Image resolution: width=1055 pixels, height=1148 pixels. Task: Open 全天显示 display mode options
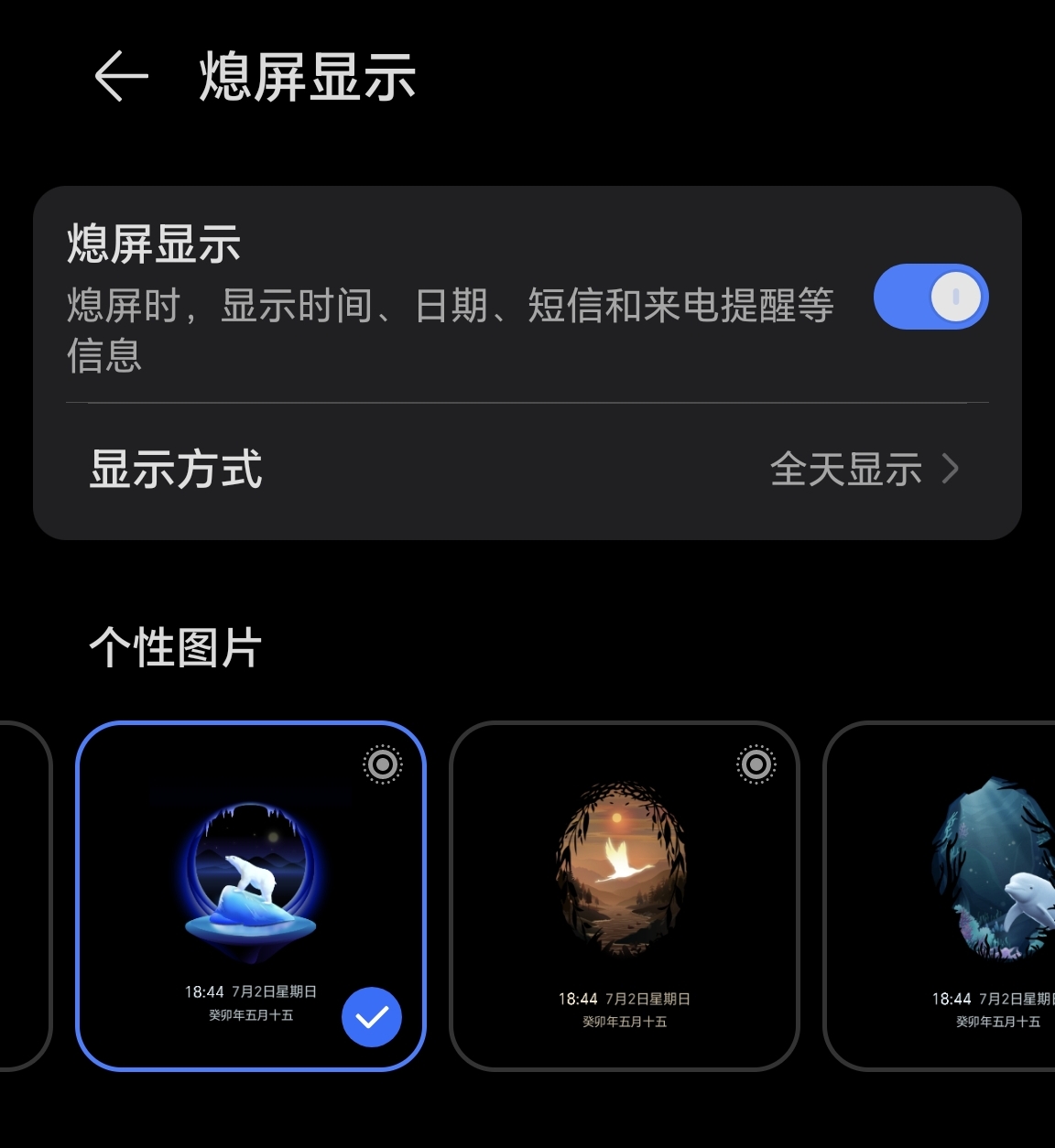[x=847, y=469]
